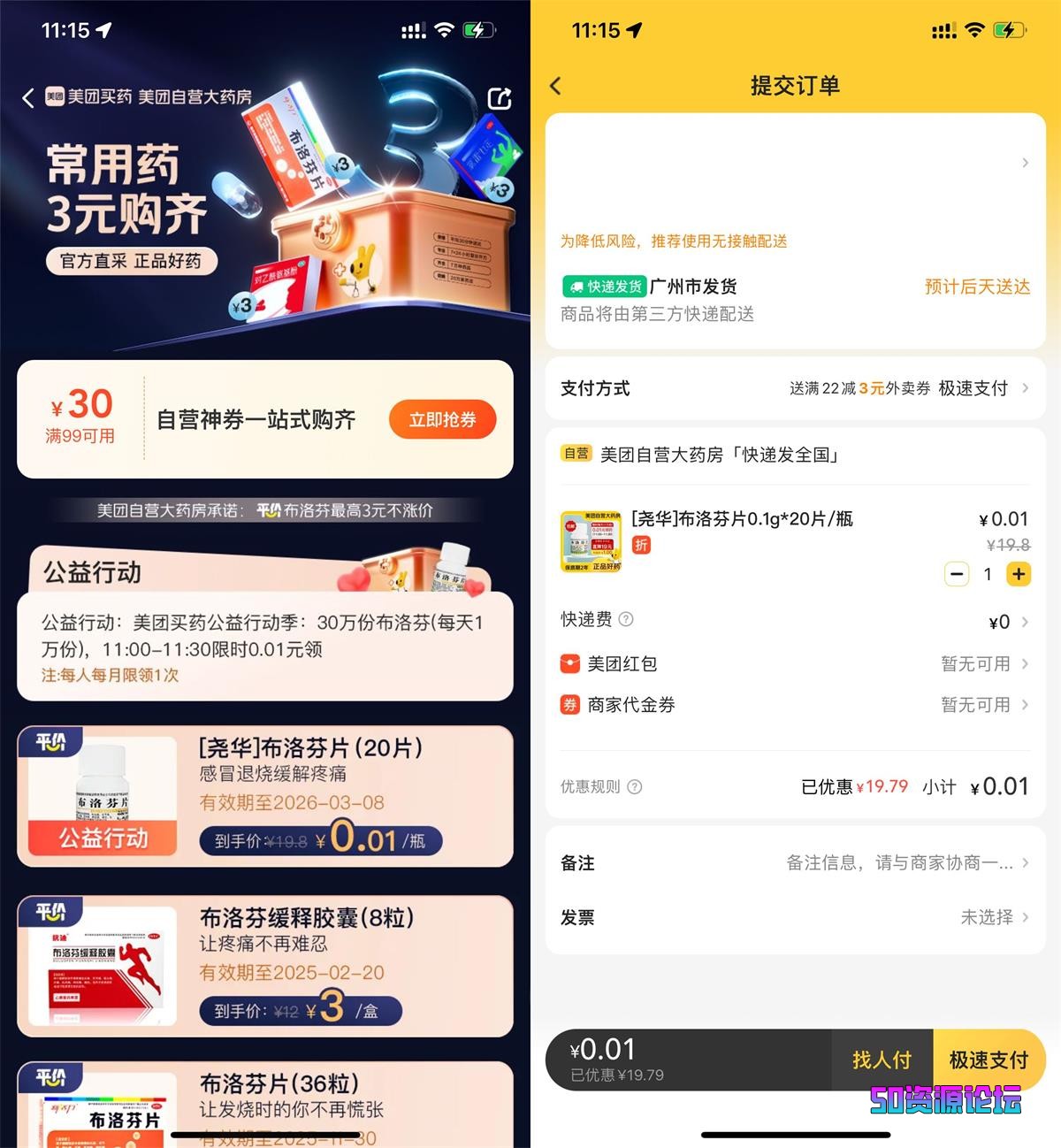The width and height of the screenshot is (1061, 1148).
Task: Share the pharmacy promotion page
Action: (x=500, y=98)
